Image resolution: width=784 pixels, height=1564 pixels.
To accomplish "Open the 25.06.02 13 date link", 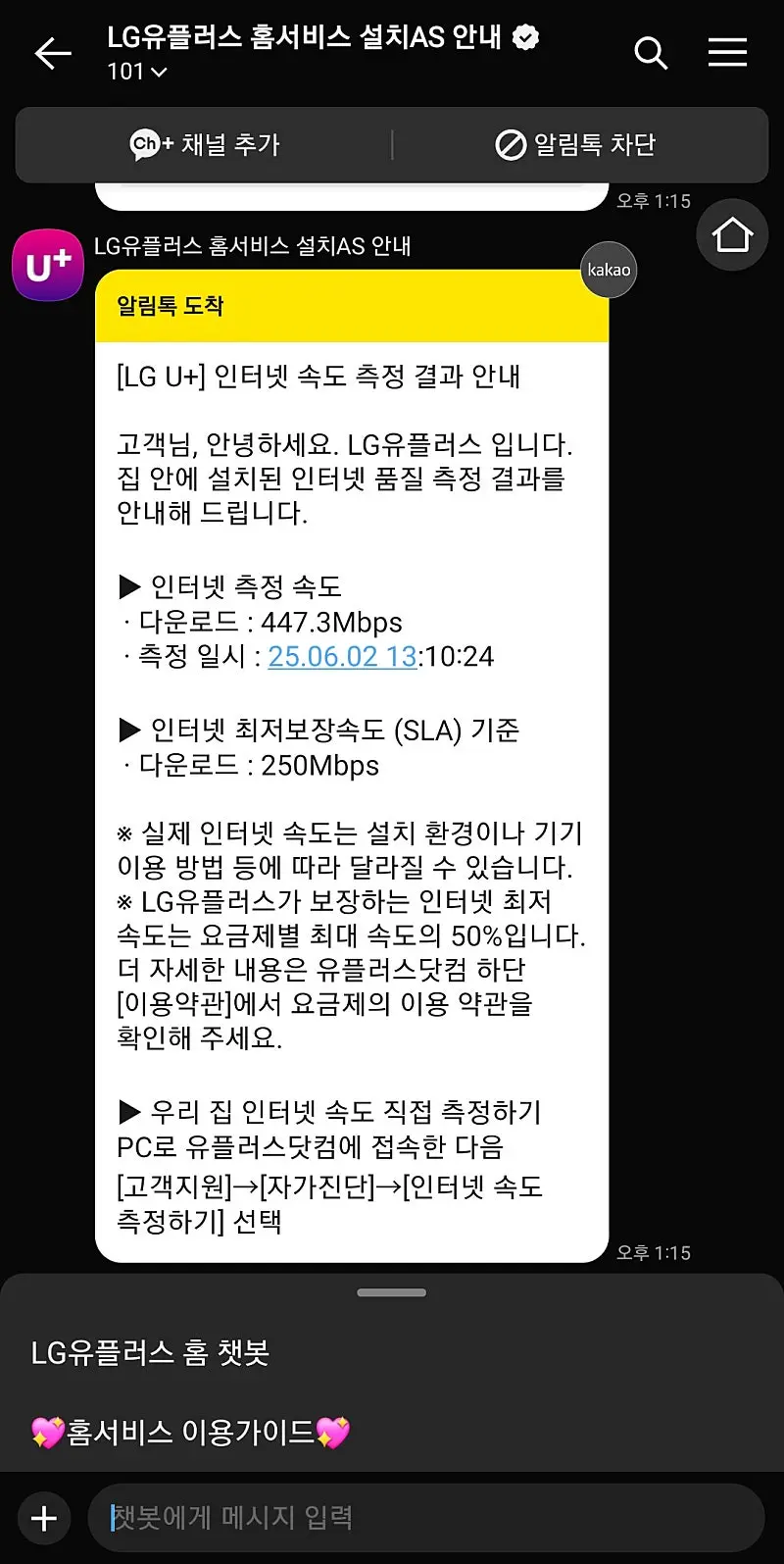I will click(x=342, y=656).
